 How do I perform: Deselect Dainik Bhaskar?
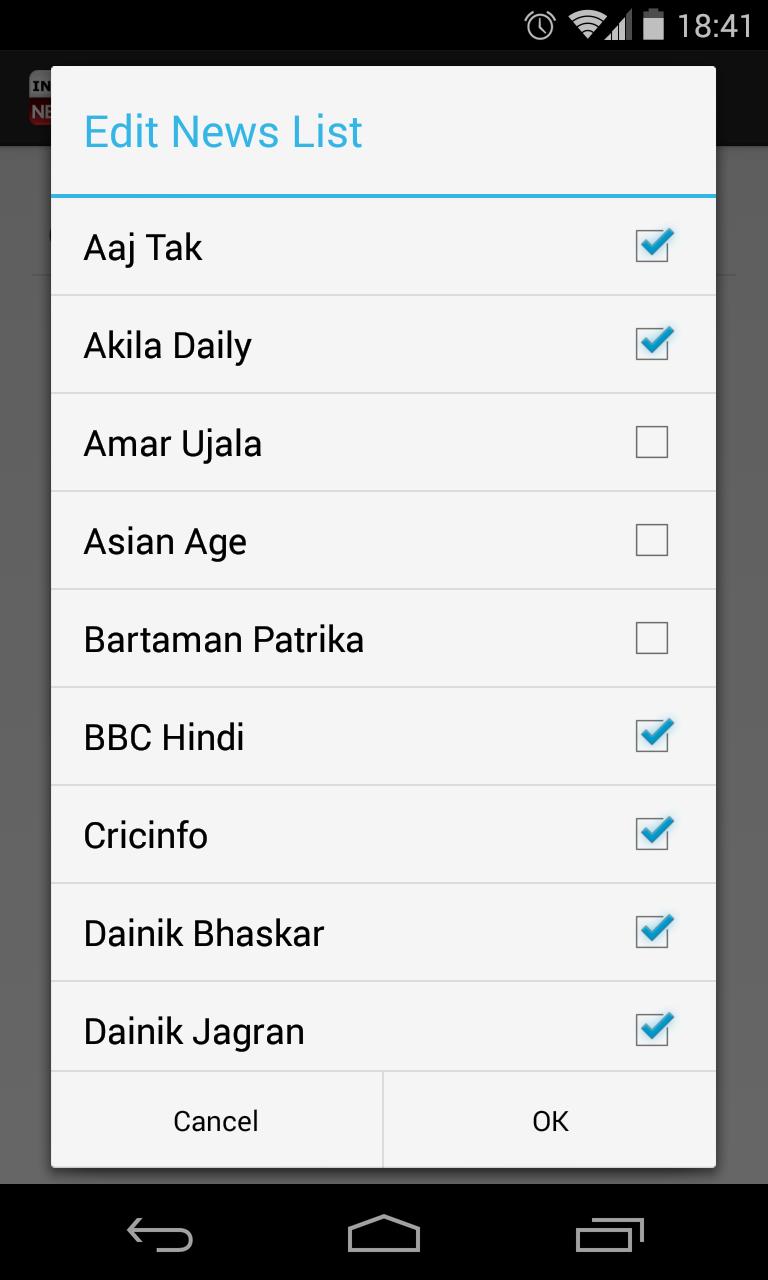[652, 931]
